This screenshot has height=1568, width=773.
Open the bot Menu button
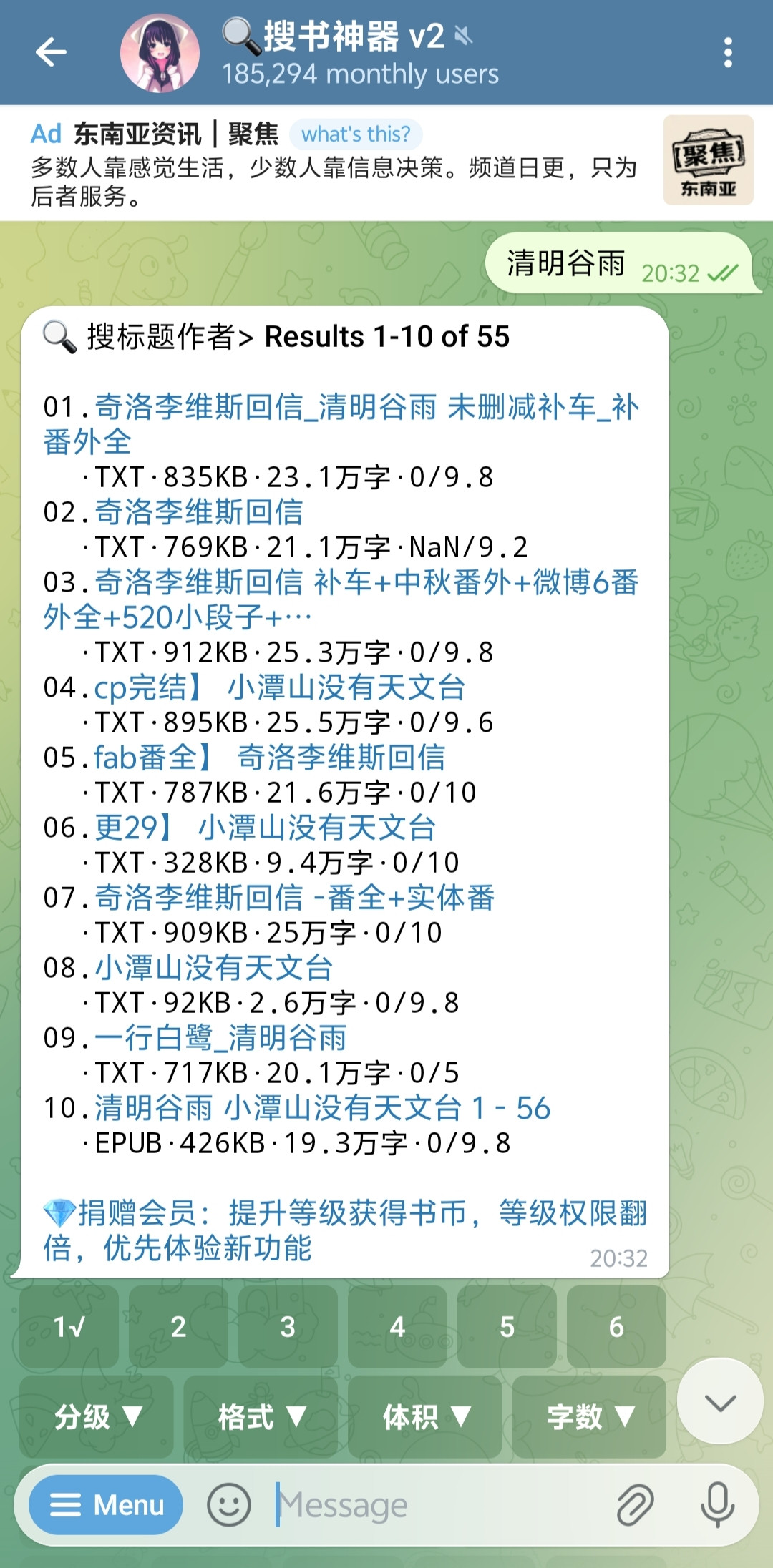(x=106, y=1505)
